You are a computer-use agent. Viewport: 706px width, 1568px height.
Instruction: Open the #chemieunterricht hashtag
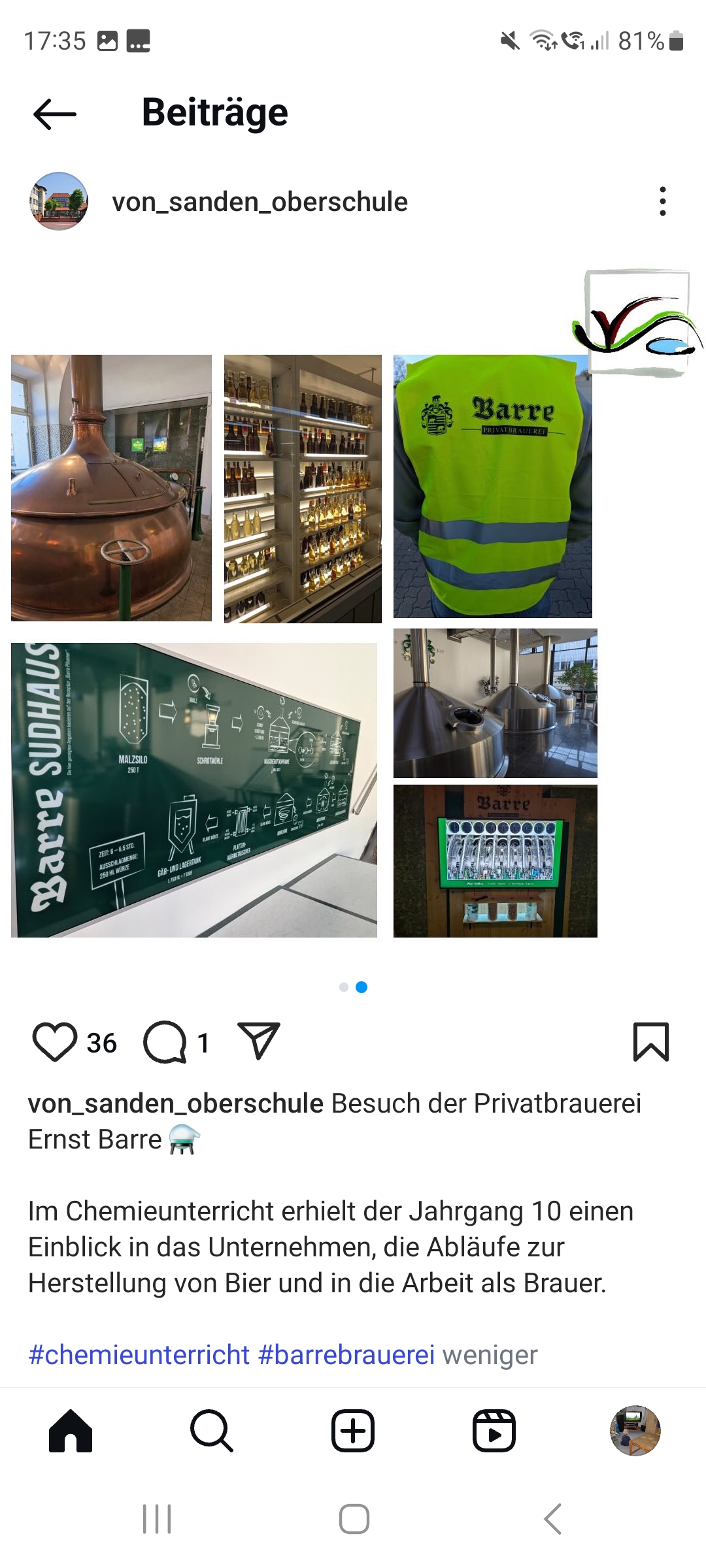[139, 1354]
